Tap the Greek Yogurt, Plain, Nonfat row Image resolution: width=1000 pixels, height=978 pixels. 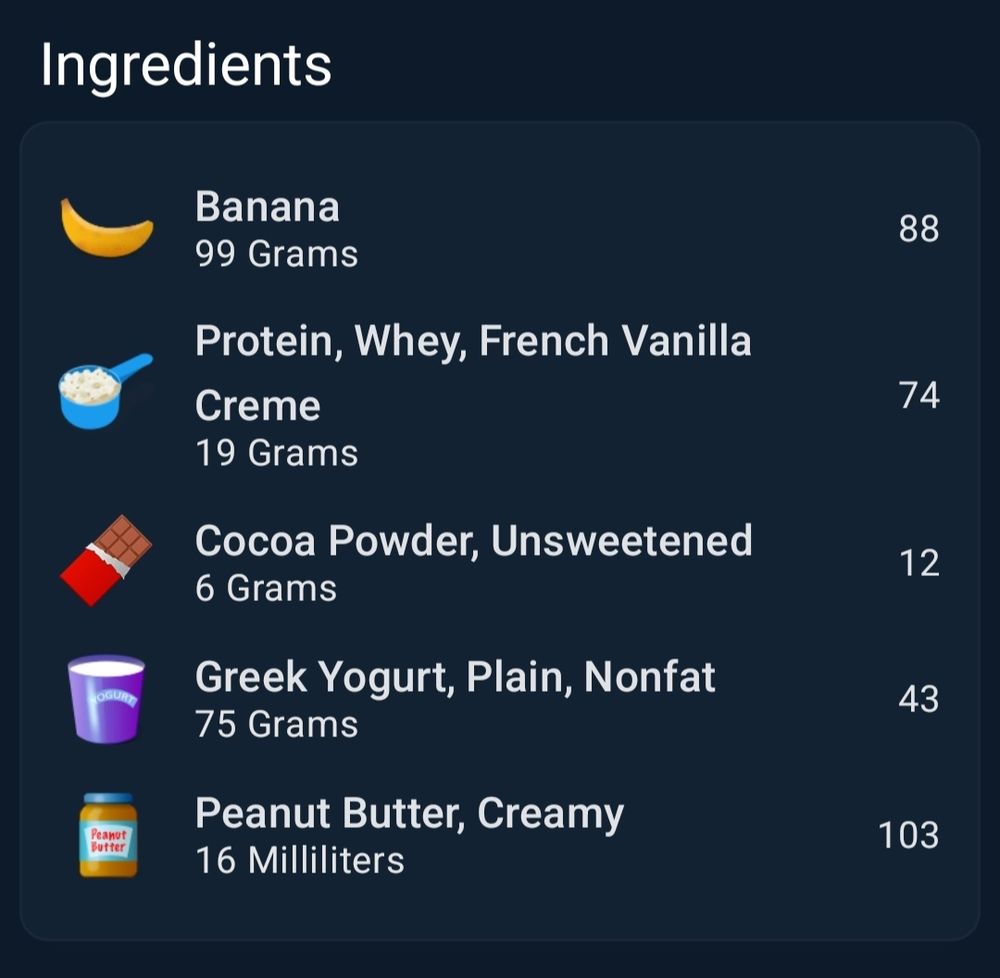(500, 699)
